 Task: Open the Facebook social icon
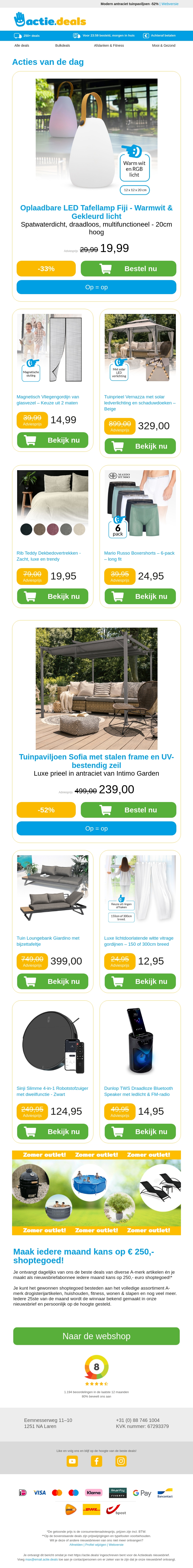(x=96, y=1461)
